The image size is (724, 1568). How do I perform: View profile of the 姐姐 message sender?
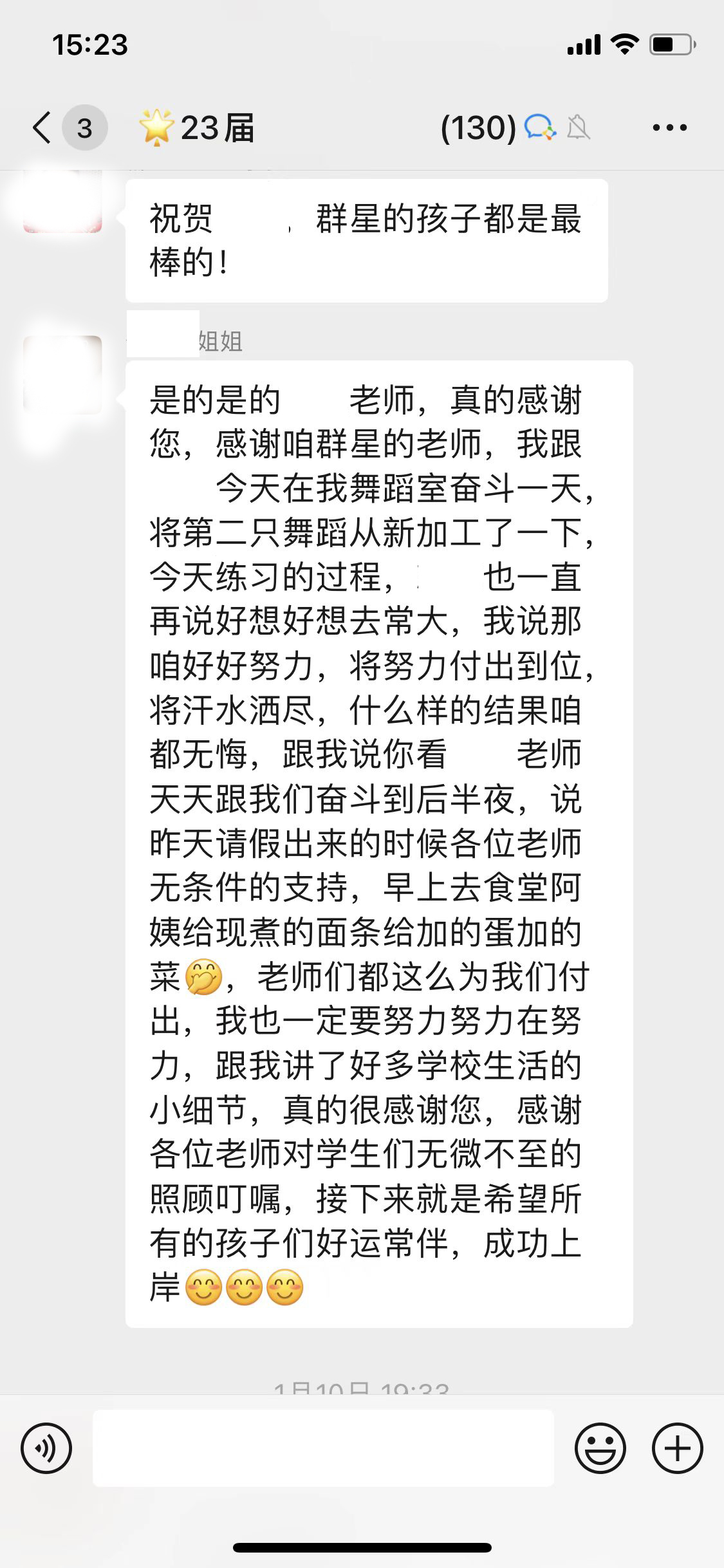click(62, 375)
